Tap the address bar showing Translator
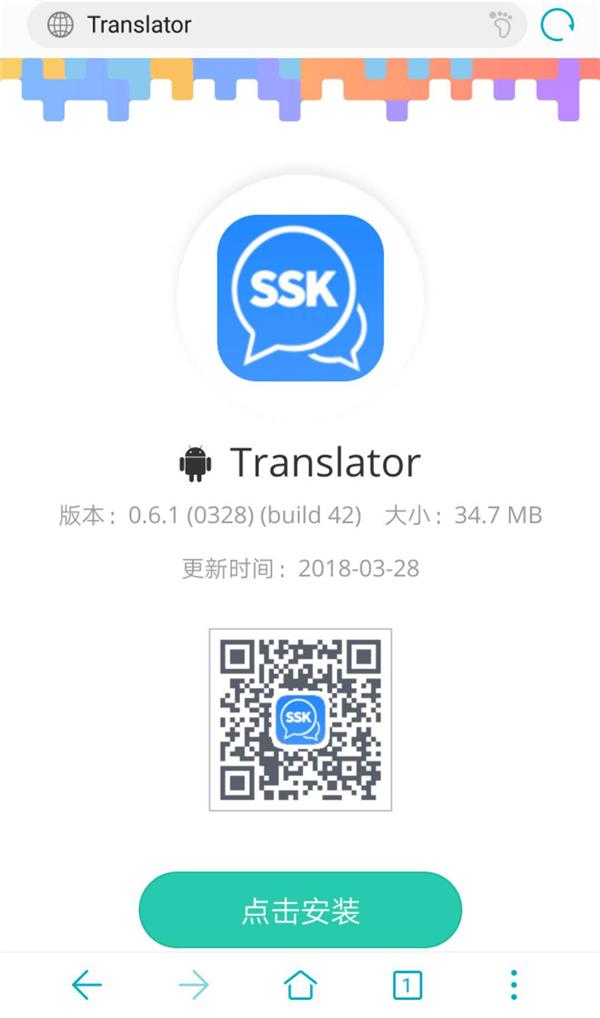Viewport: 600px width, 1018px height. click(x=260, y=25)
